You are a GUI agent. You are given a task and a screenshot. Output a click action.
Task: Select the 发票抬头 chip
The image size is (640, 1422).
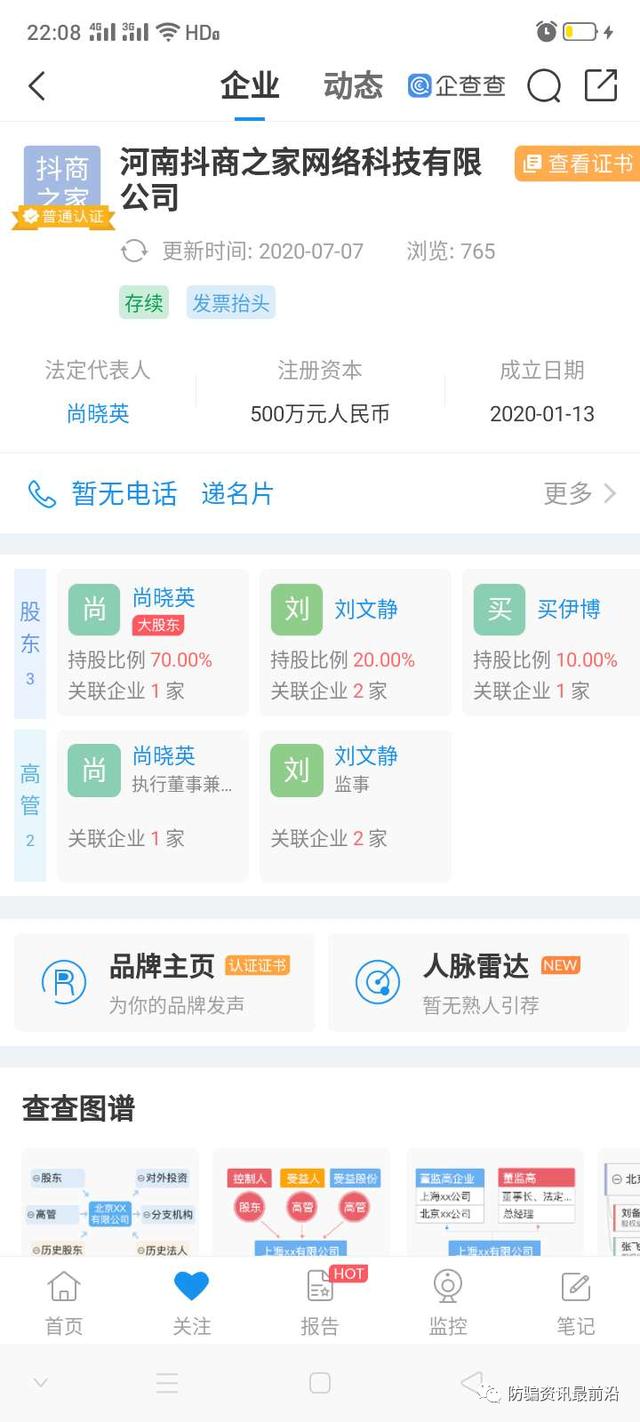tap(230, 303)
